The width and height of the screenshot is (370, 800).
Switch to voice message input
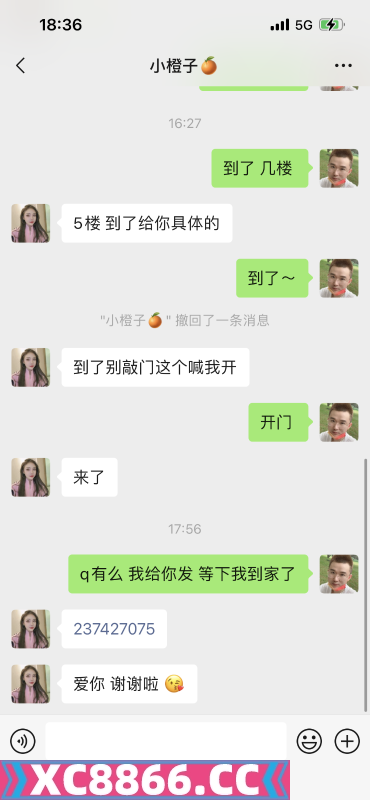pyautogui.click(x=23, y=741)
